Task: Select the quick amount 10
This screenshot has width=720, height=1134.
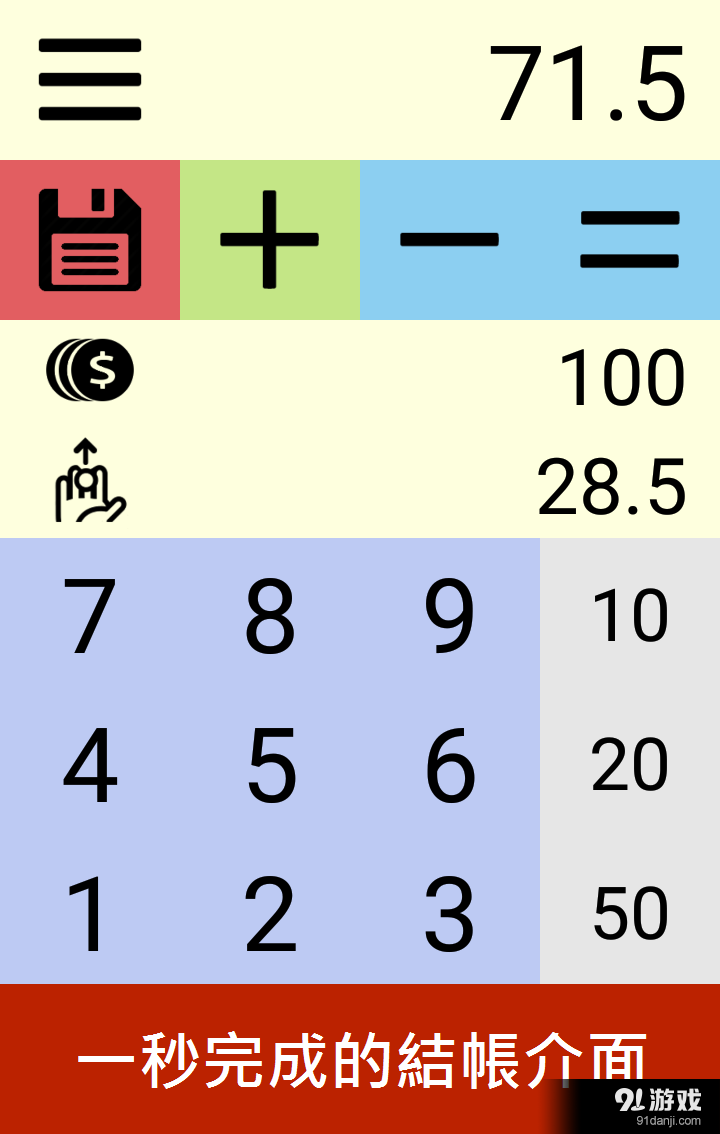Action: pos(628,616)
